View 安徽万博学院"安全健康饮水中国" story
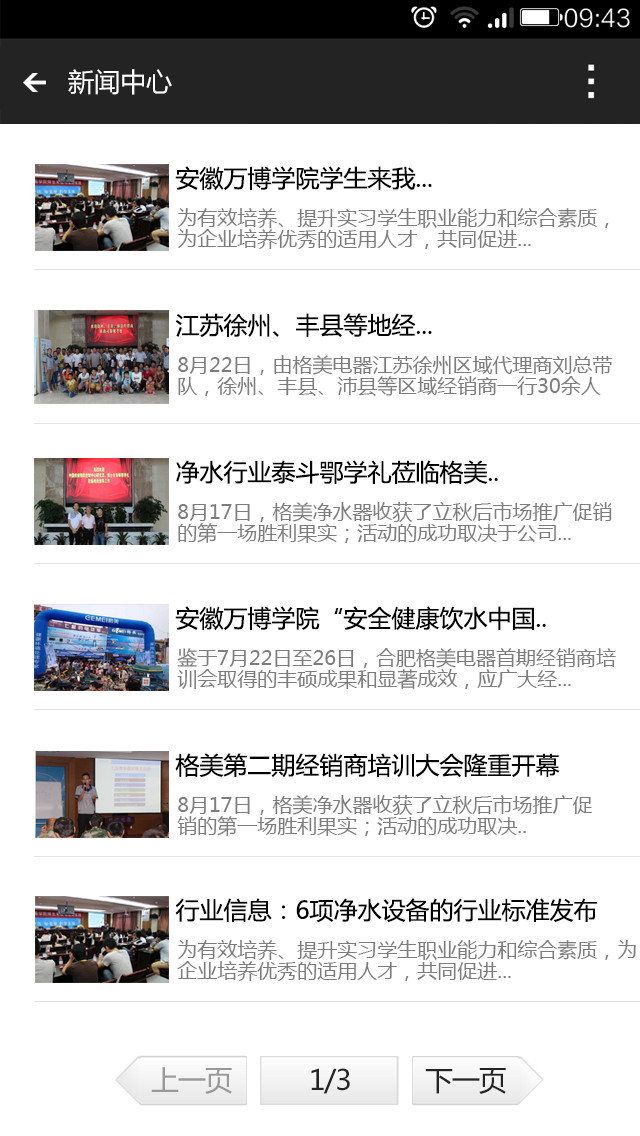The height and width of the screenshot is (1136, 640). pos(360,619)
